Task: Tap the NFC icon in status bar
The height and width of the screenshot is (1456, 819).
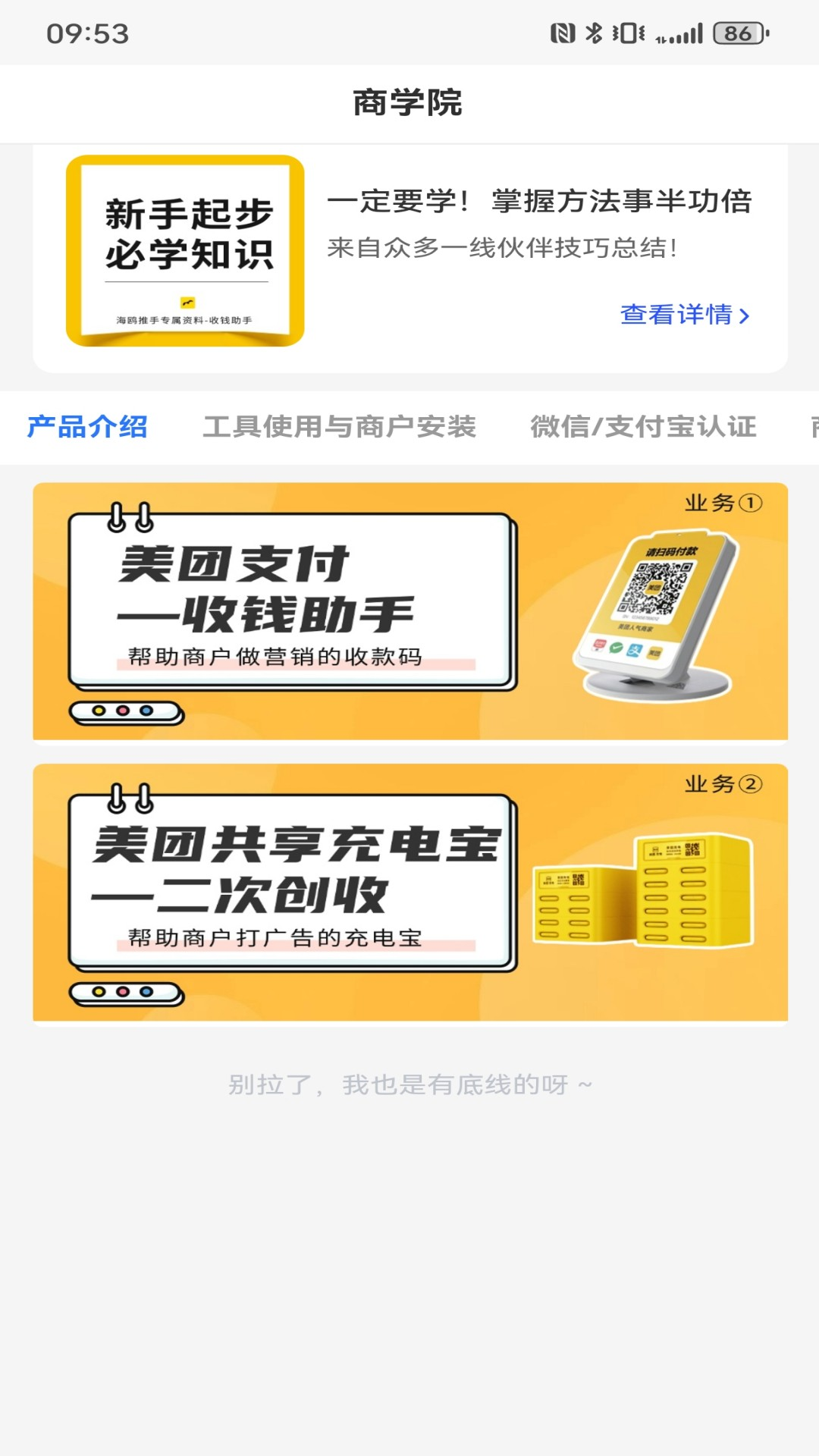Action: [x=562, y=32]
